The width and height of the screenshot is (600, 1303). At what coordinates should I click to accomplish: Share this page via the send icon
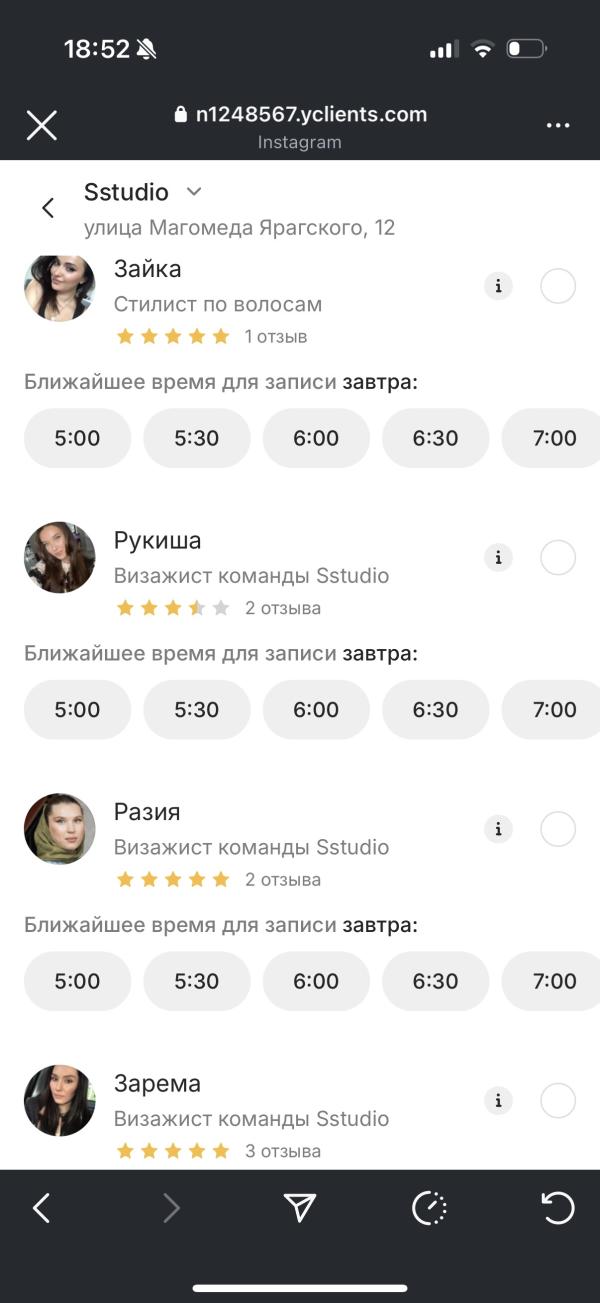[x=300, y=1208]
